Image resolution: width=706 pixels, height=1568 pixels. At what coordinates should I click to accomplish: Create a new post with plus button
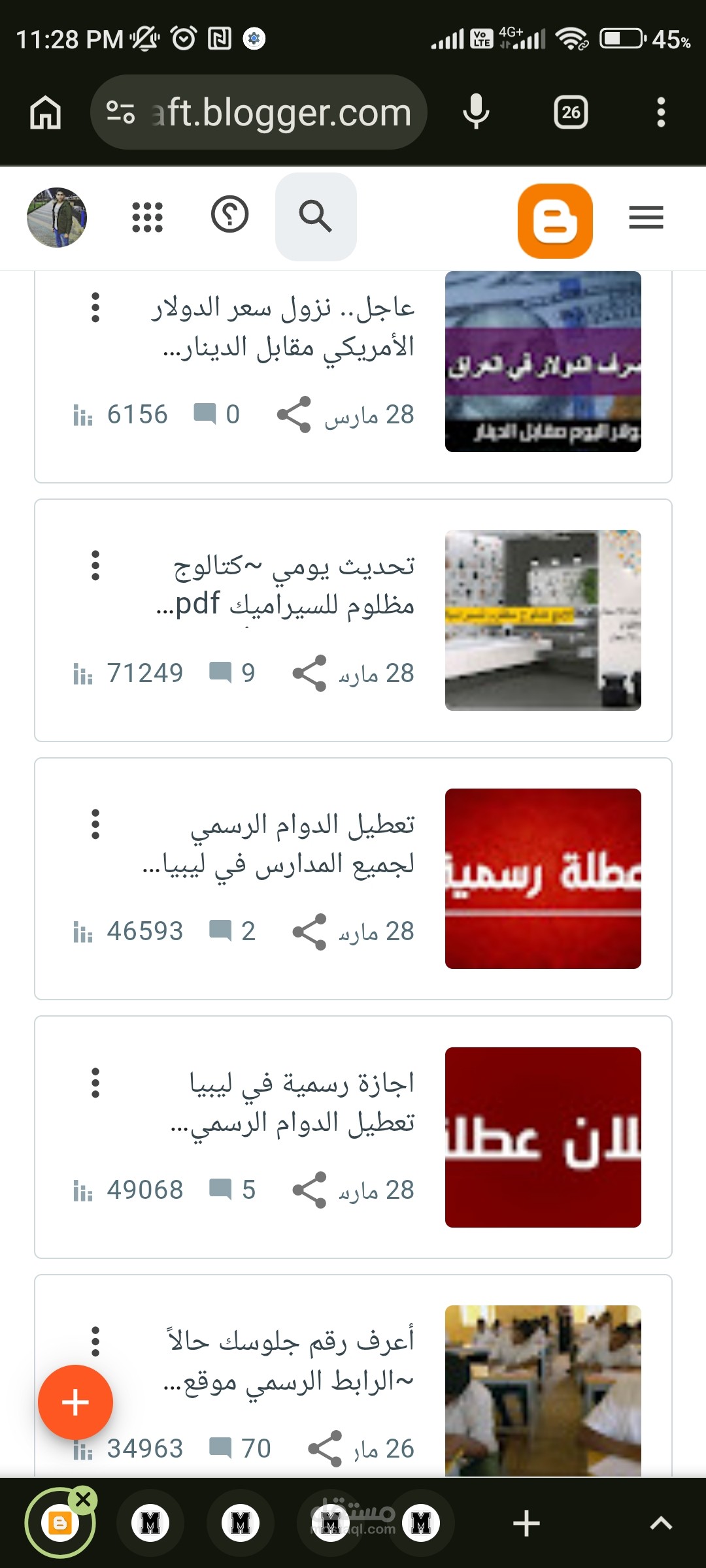tap(75, 1402)
